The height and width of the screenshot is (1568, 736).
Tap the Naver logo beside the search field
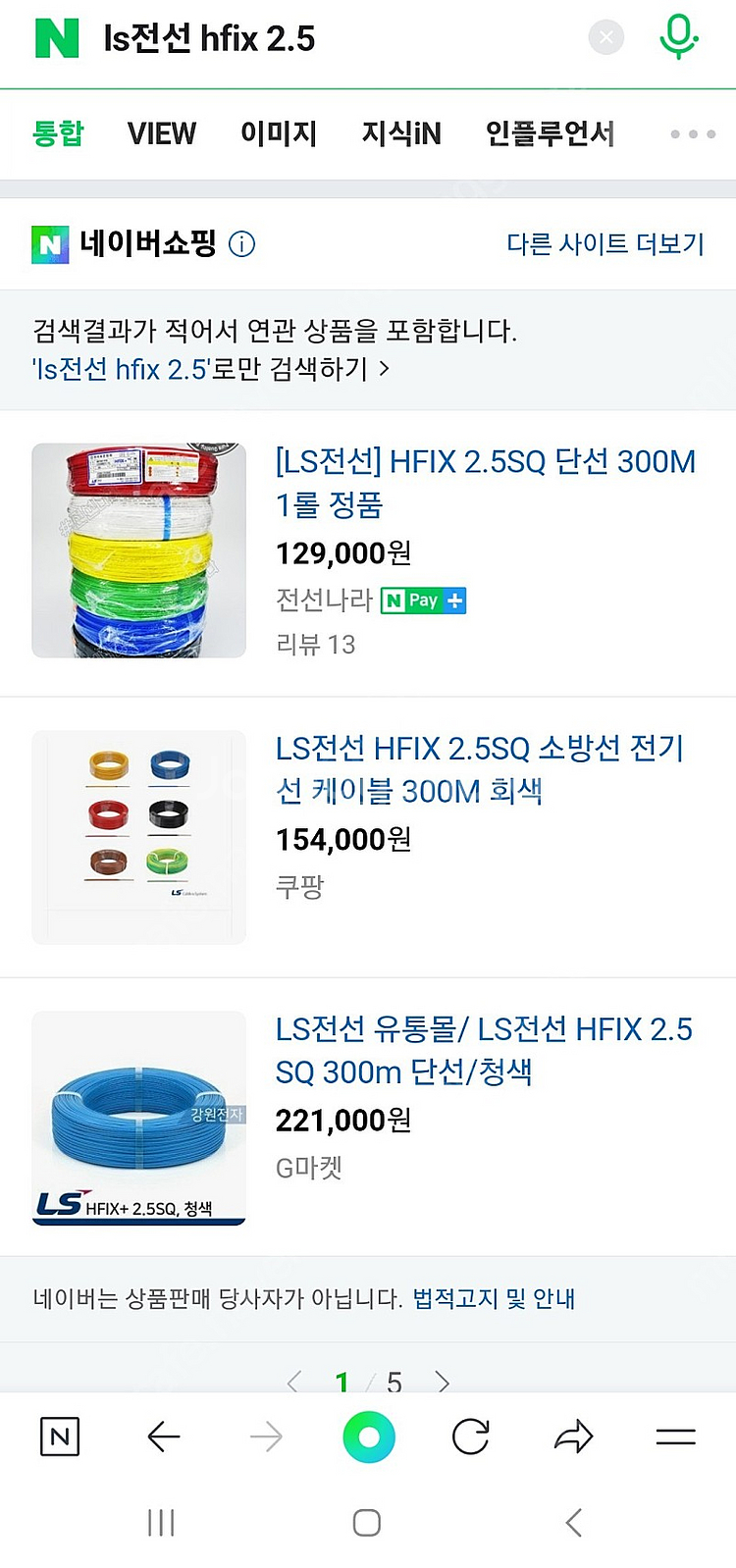[x=56, y=37]
